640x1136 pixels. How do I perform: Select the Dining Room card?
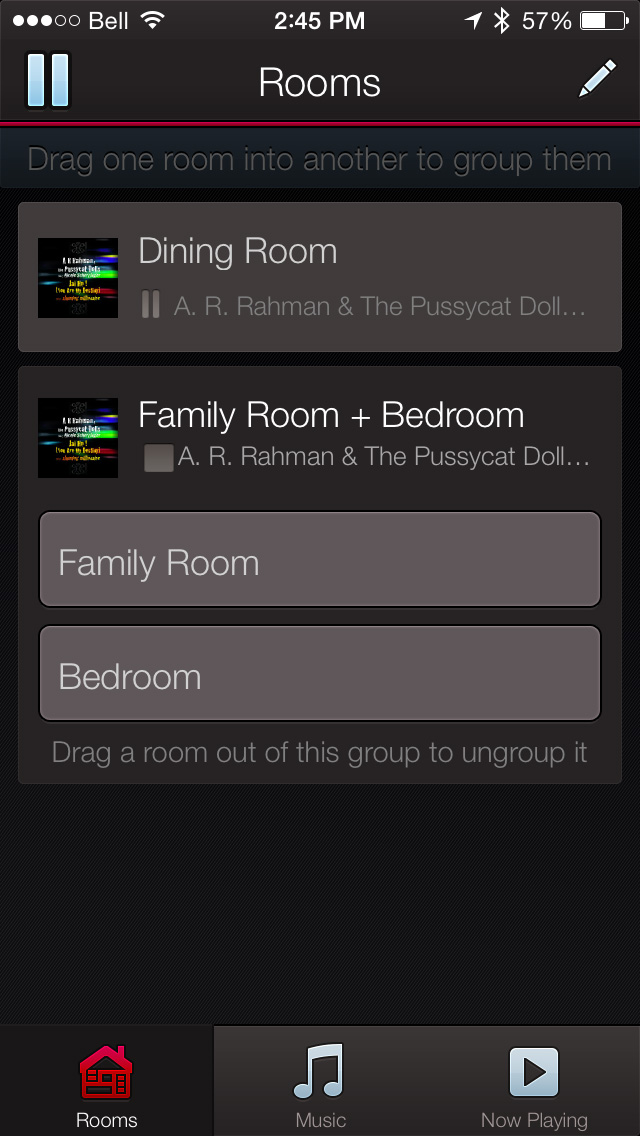pyautogui.click(x=320, y=277)
